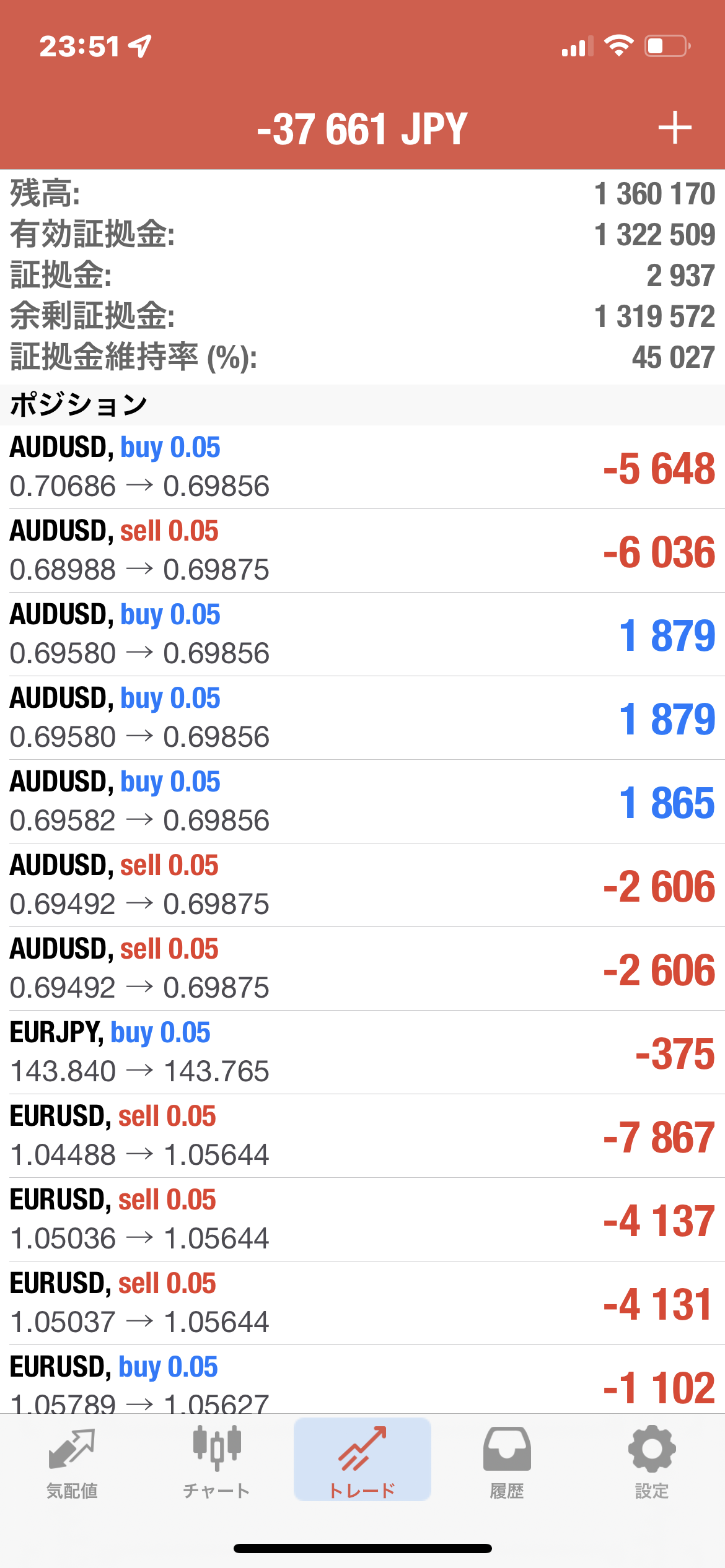Open EURUSD sell position opened at 1.04488
Screen dimensions: 725x1568
coord(362,1136)
